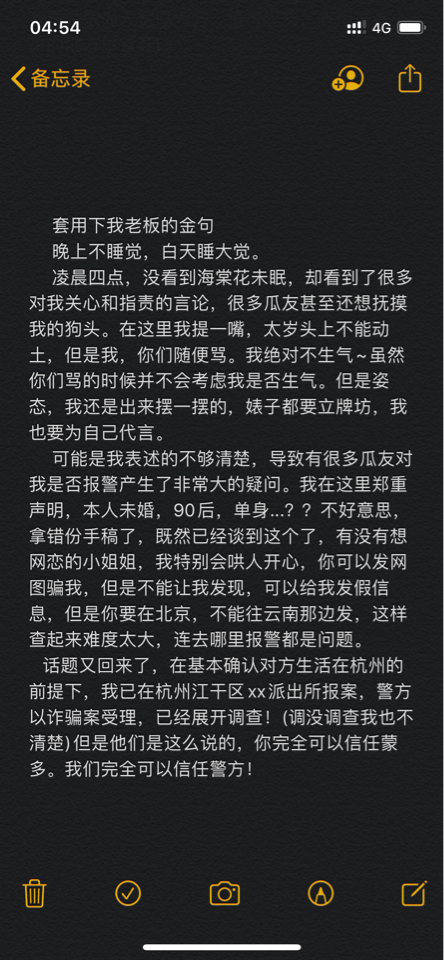Compose a new note
The width and height of the screenshot is (444, 960).
pos(414,893)
